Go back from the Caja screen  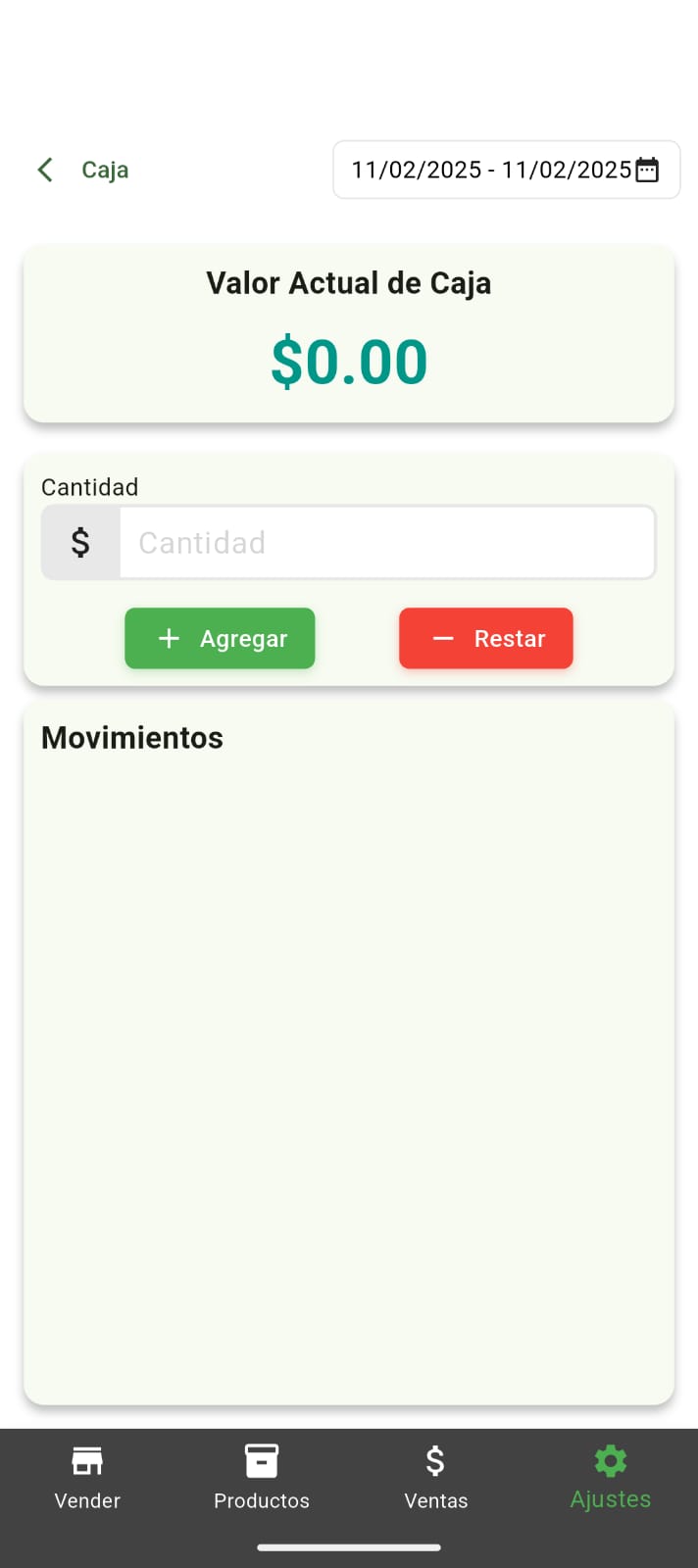click(x=45, y=170)
